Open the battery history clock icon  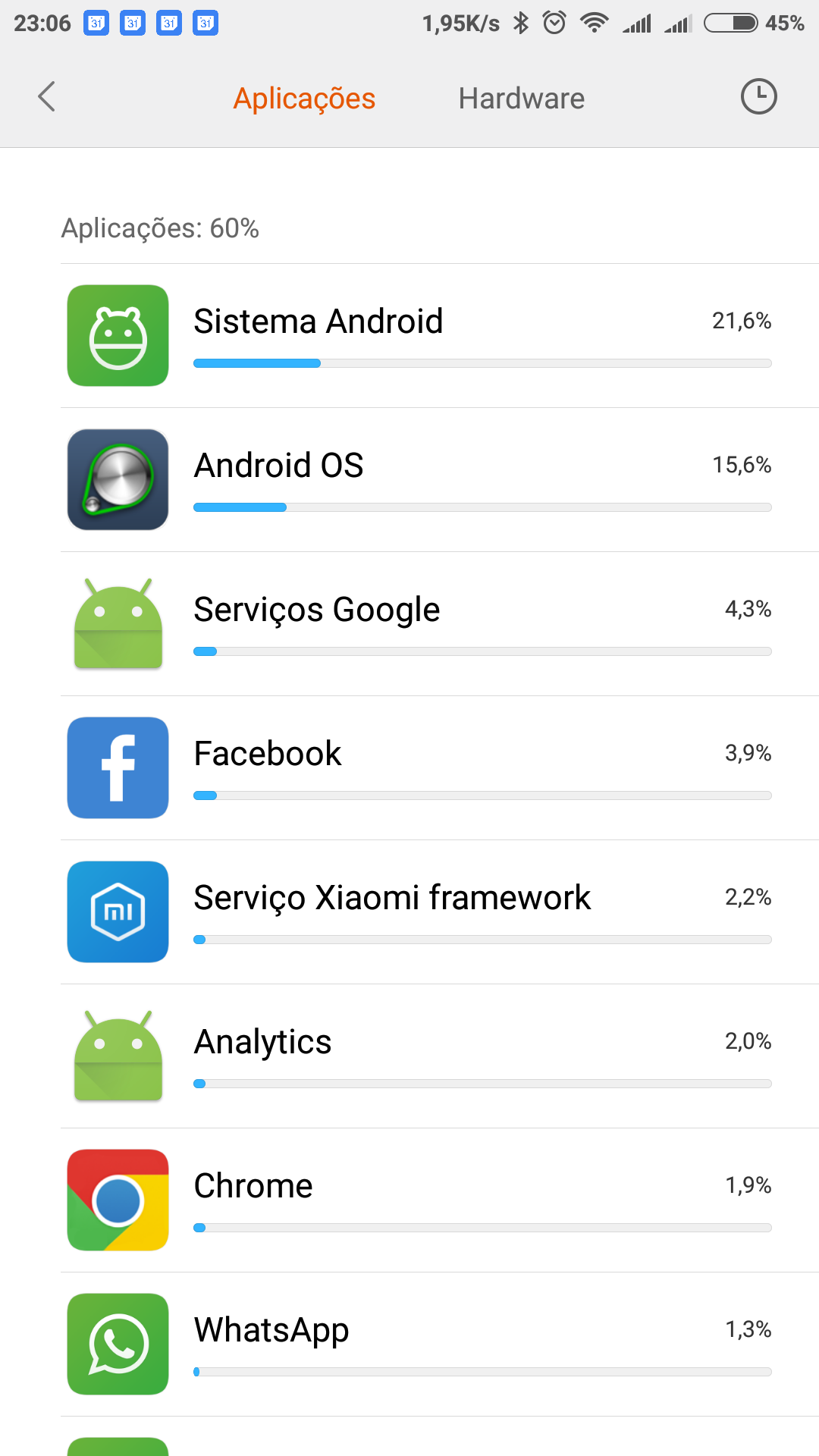[x=758, y=97]
